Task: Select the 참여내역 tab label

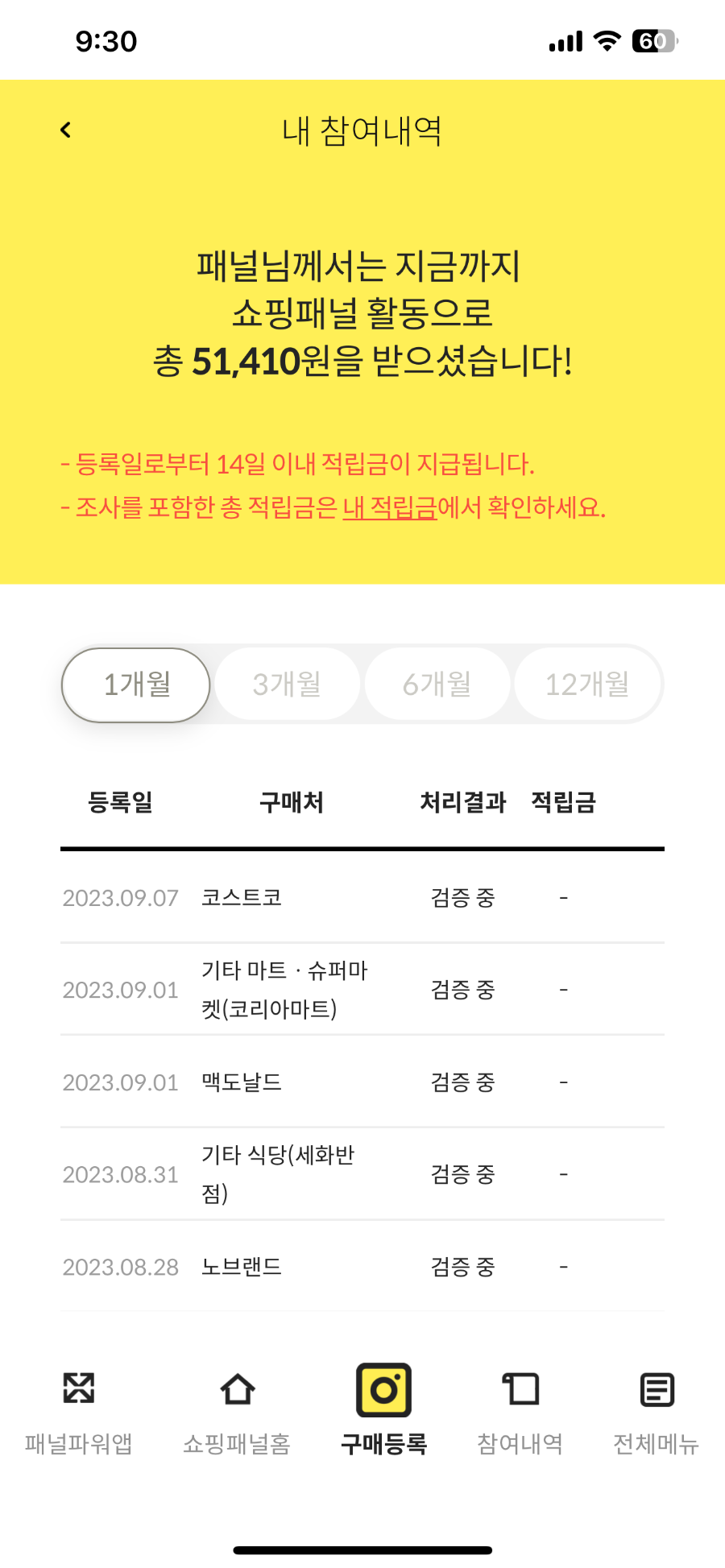Action: tap(519, 1443)
